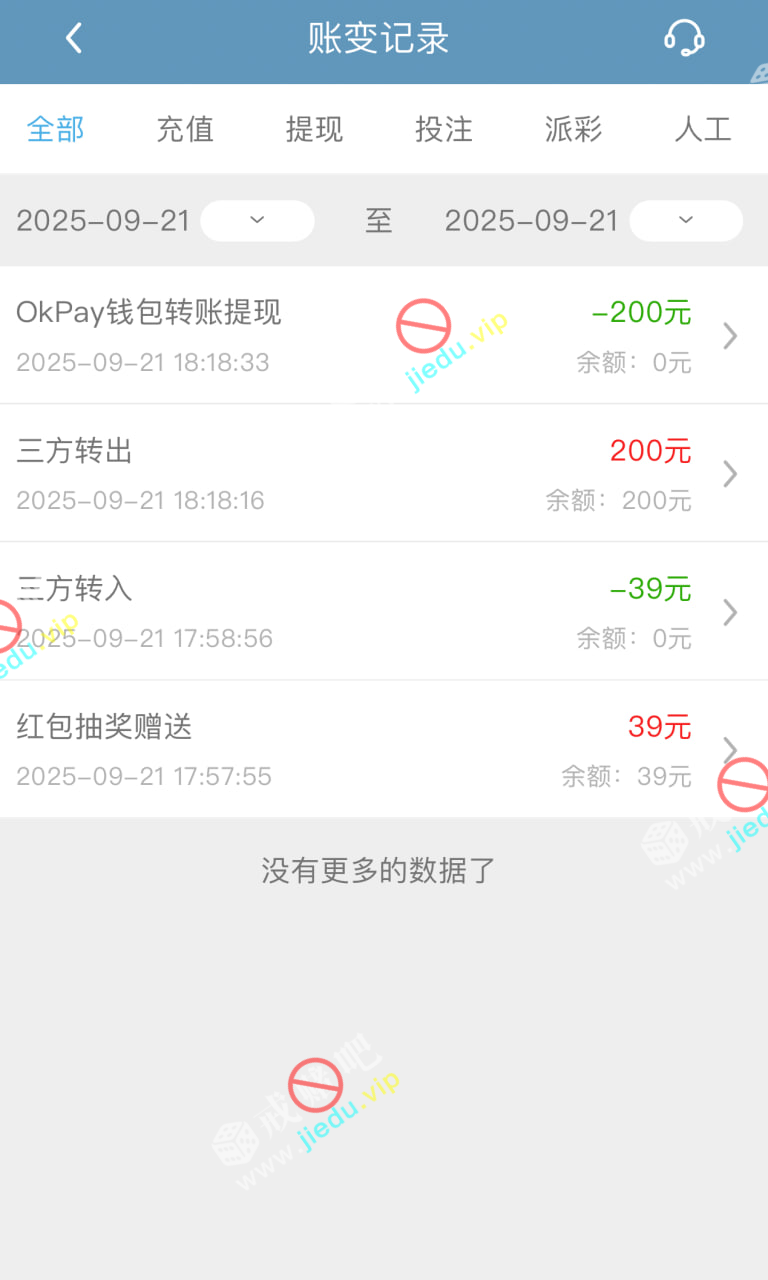The image size is (768, 1280).
Task: Switch to the 充值 tab
Action: [x=185, y=129]
